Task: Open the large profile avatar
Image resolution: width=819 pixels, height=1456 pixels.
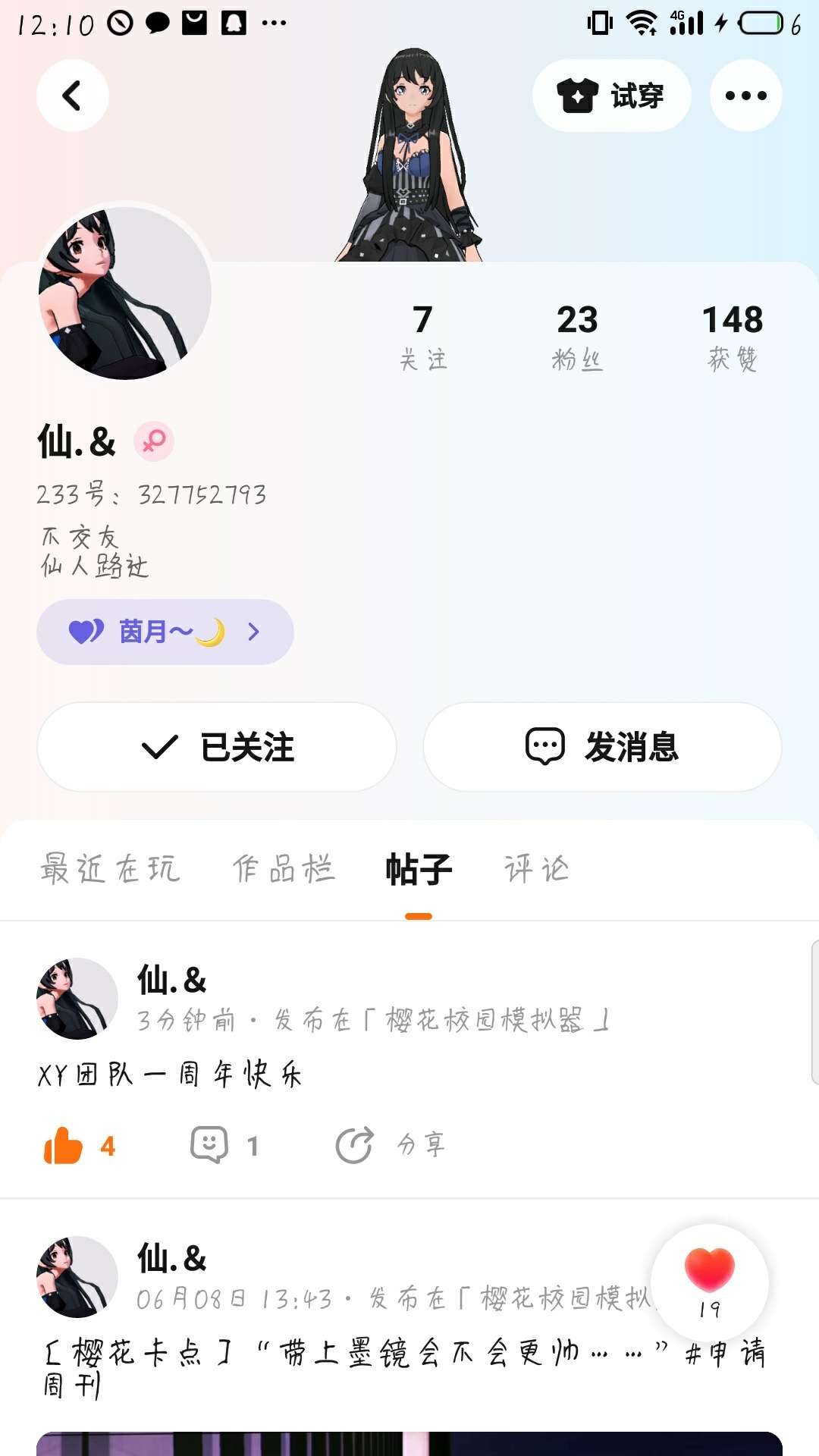Action: (x=125, y=293)
